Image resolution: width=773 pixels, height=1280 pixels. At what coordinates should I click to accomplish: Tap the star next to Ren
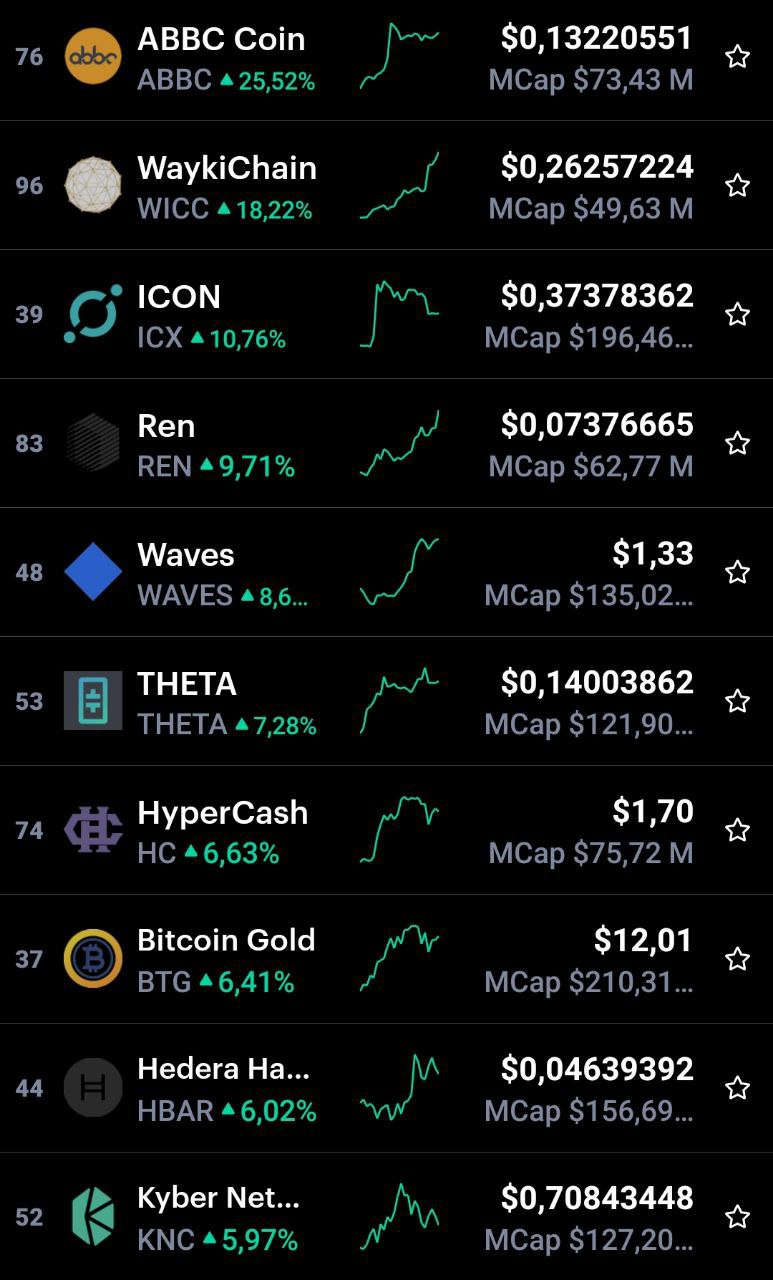737,443
